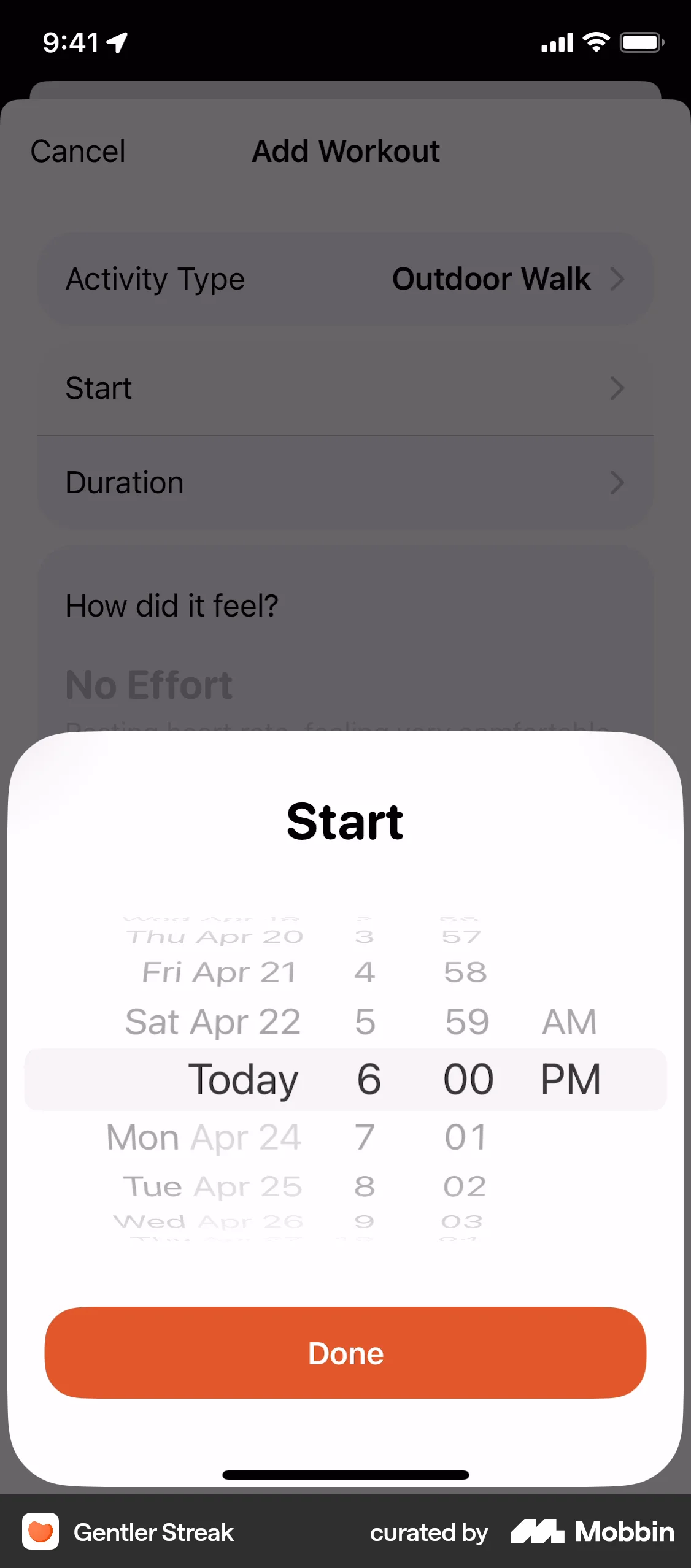The height and width of the screenshot is (1568, 691).
Task: Choose minute 58 on the picker
Action: tap(465, 972)
